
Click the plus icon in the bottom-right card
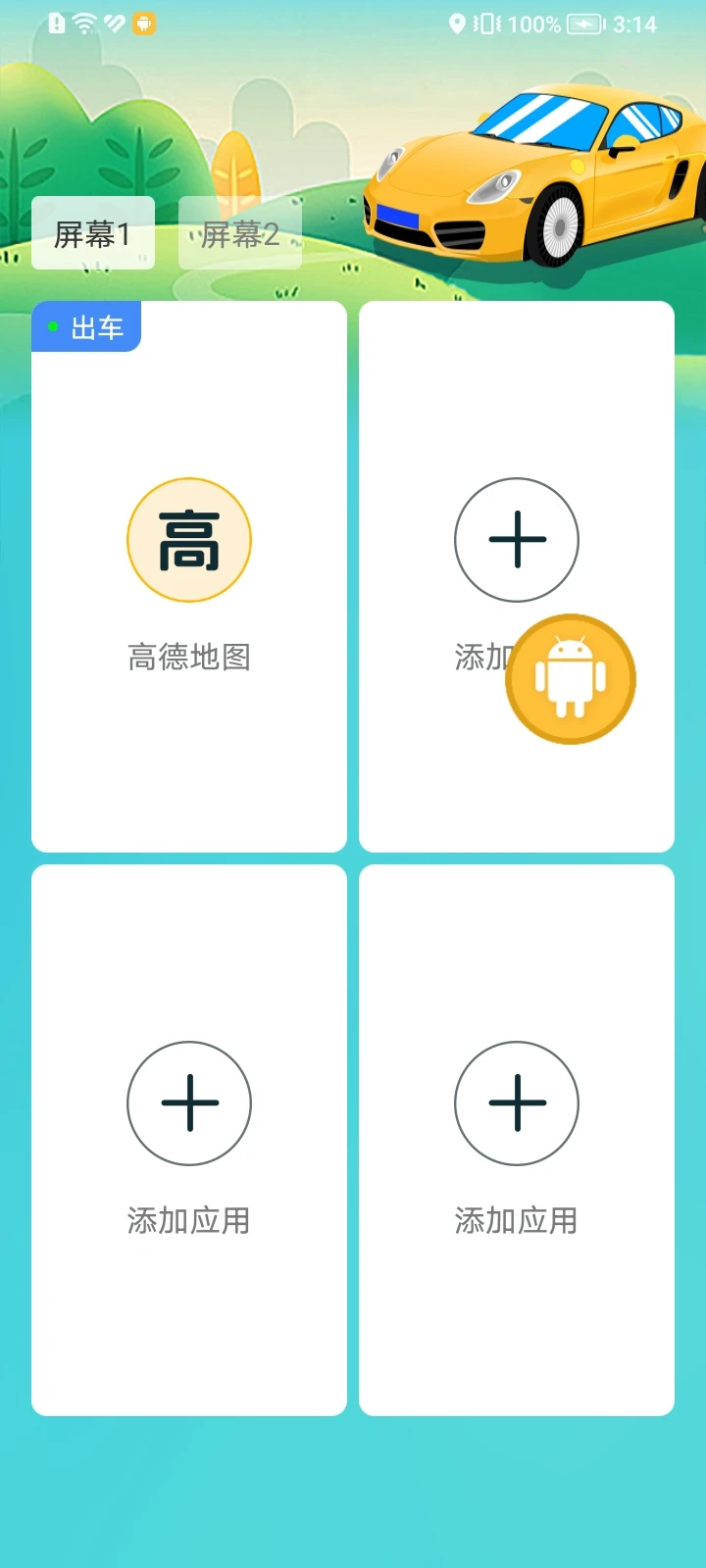(517, 1102)
